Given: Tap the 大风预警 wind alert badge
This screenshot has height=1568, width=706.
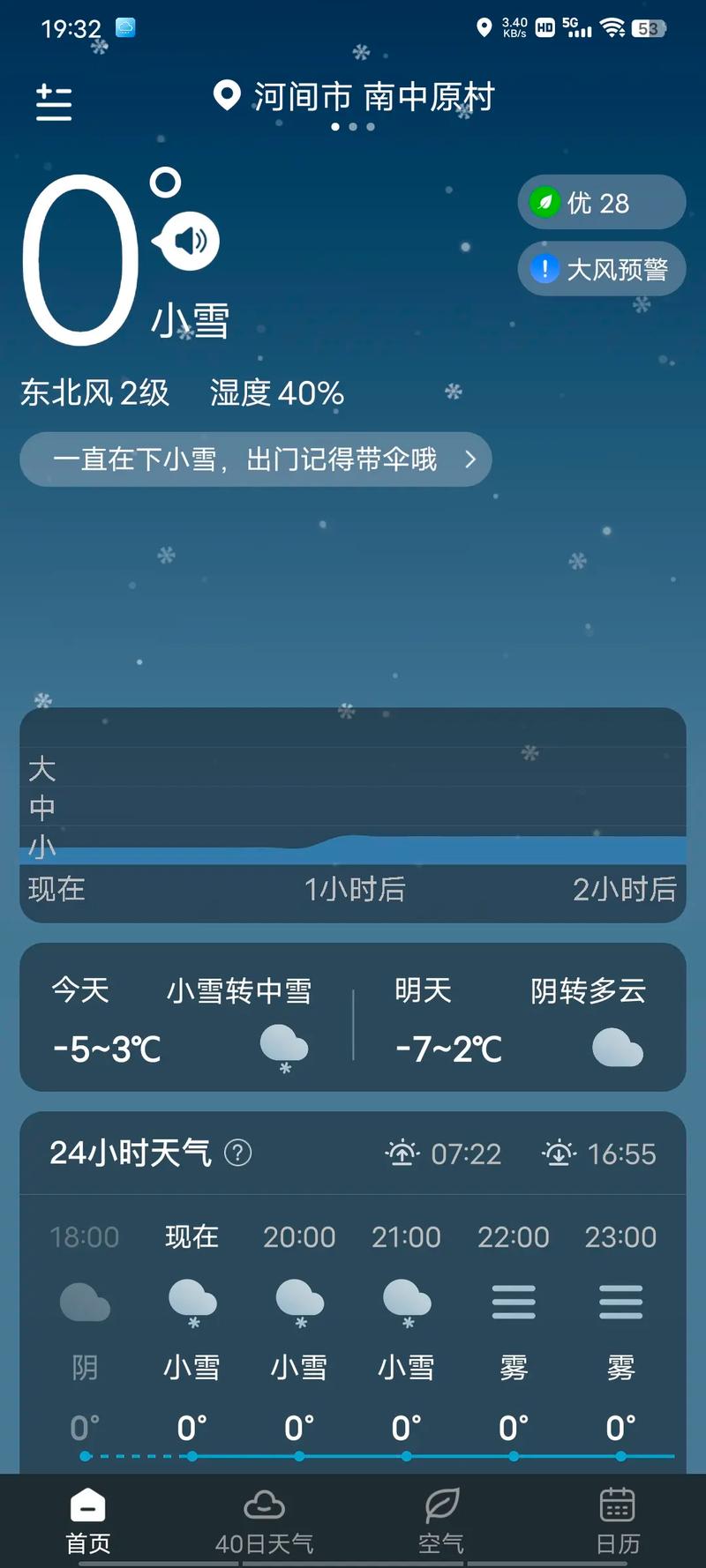Looking at the screenshot, I should tap(601, 269).
